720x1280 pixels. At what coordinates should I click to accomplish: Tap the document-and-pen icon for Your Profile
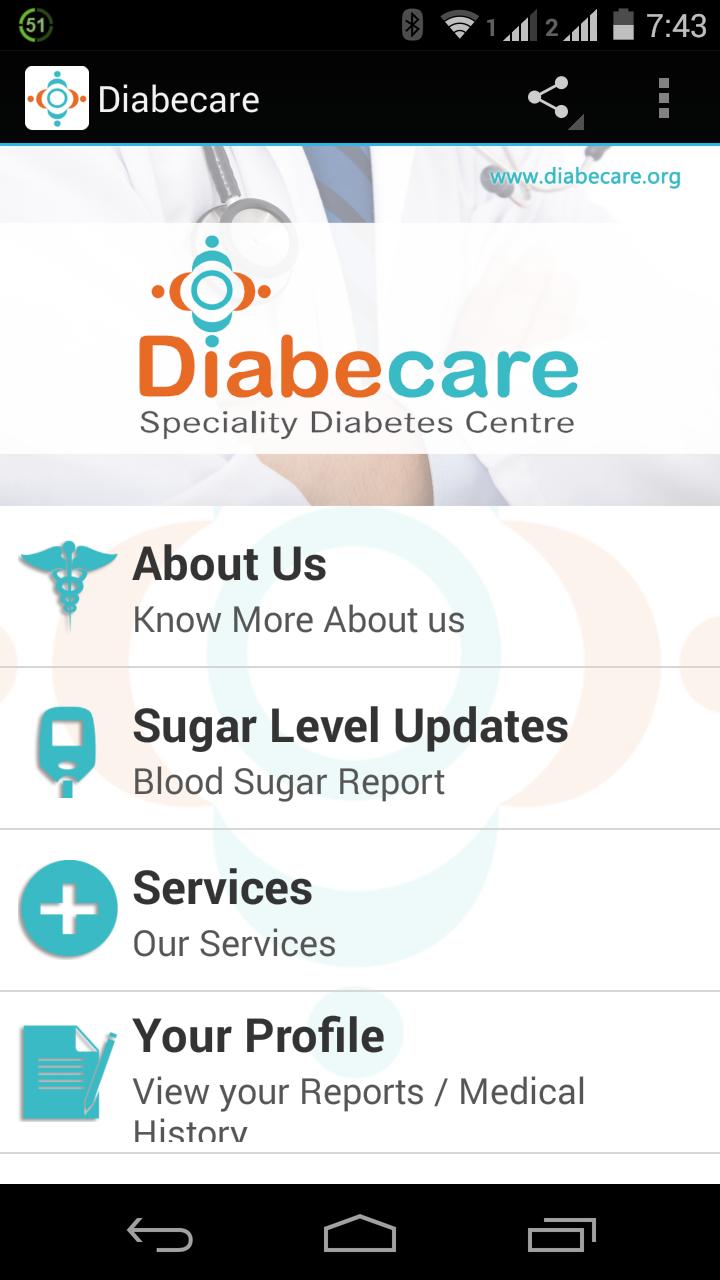(66, 1069)
